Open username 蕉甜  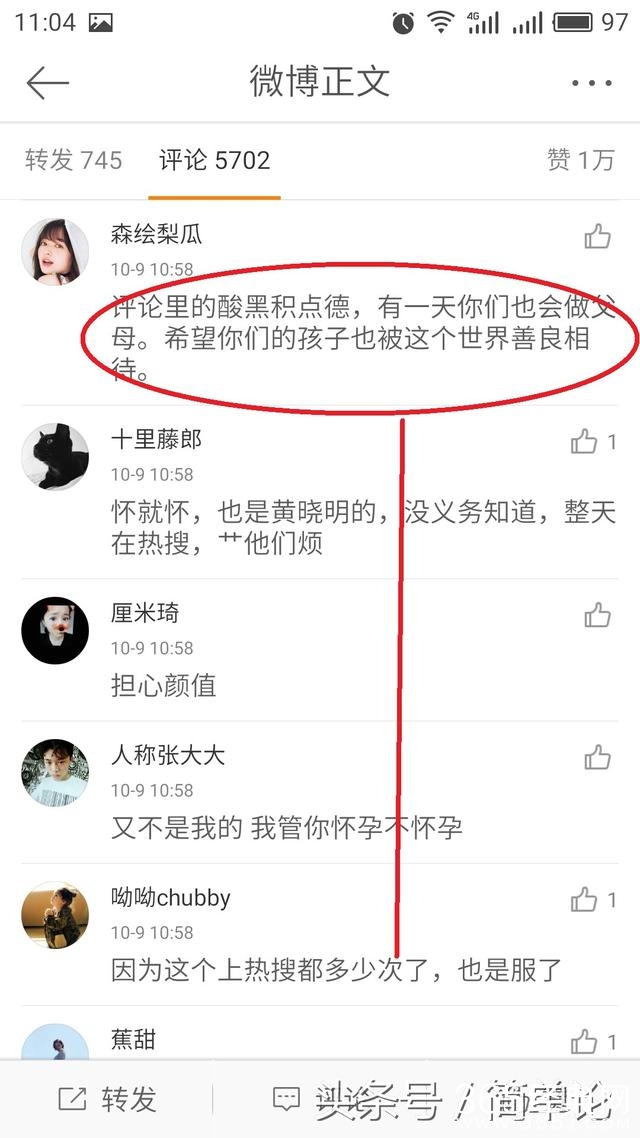133,1040
